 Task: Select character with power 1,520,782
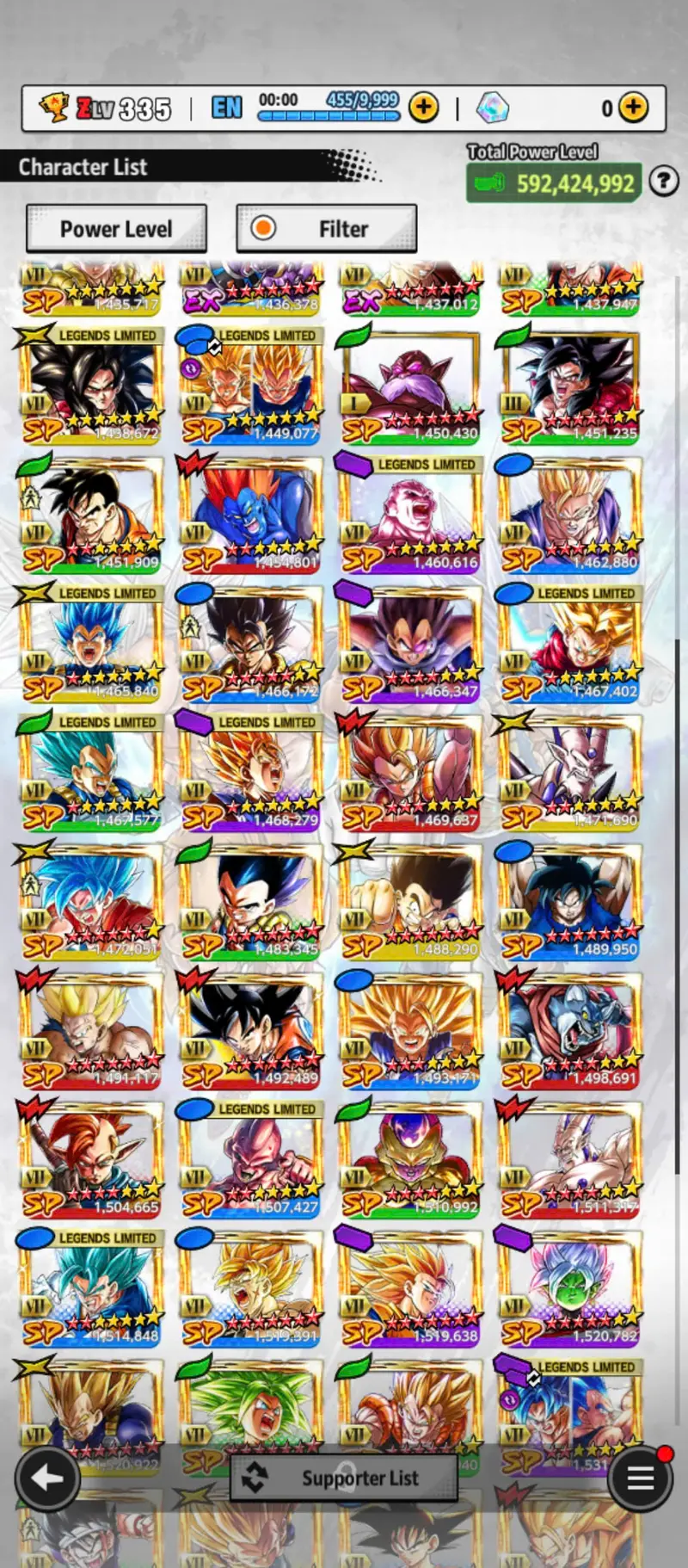(x=569, y=1289)
